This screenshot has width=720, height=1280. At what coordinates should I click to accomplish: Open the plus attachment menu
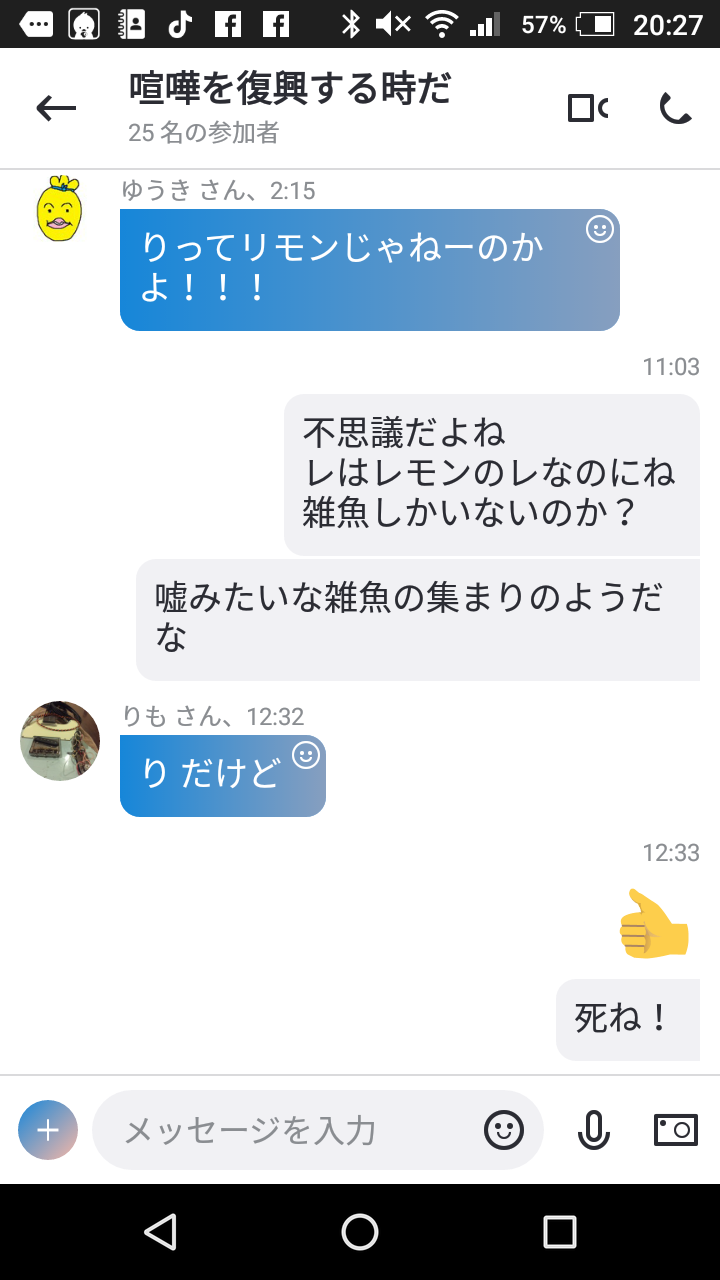(48, 1130)
